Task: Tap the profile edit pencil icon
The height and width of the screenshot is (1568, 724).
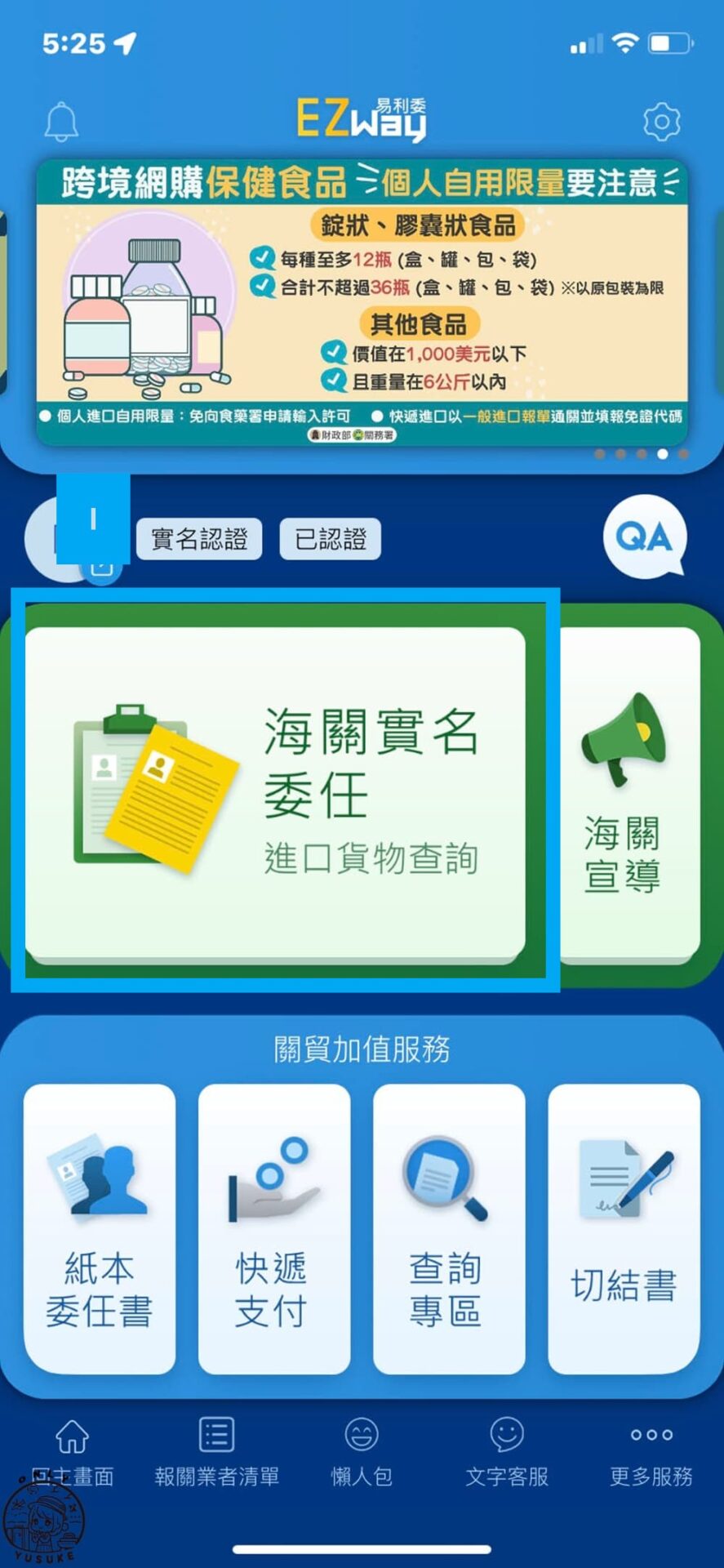Action: coord(102,569)
